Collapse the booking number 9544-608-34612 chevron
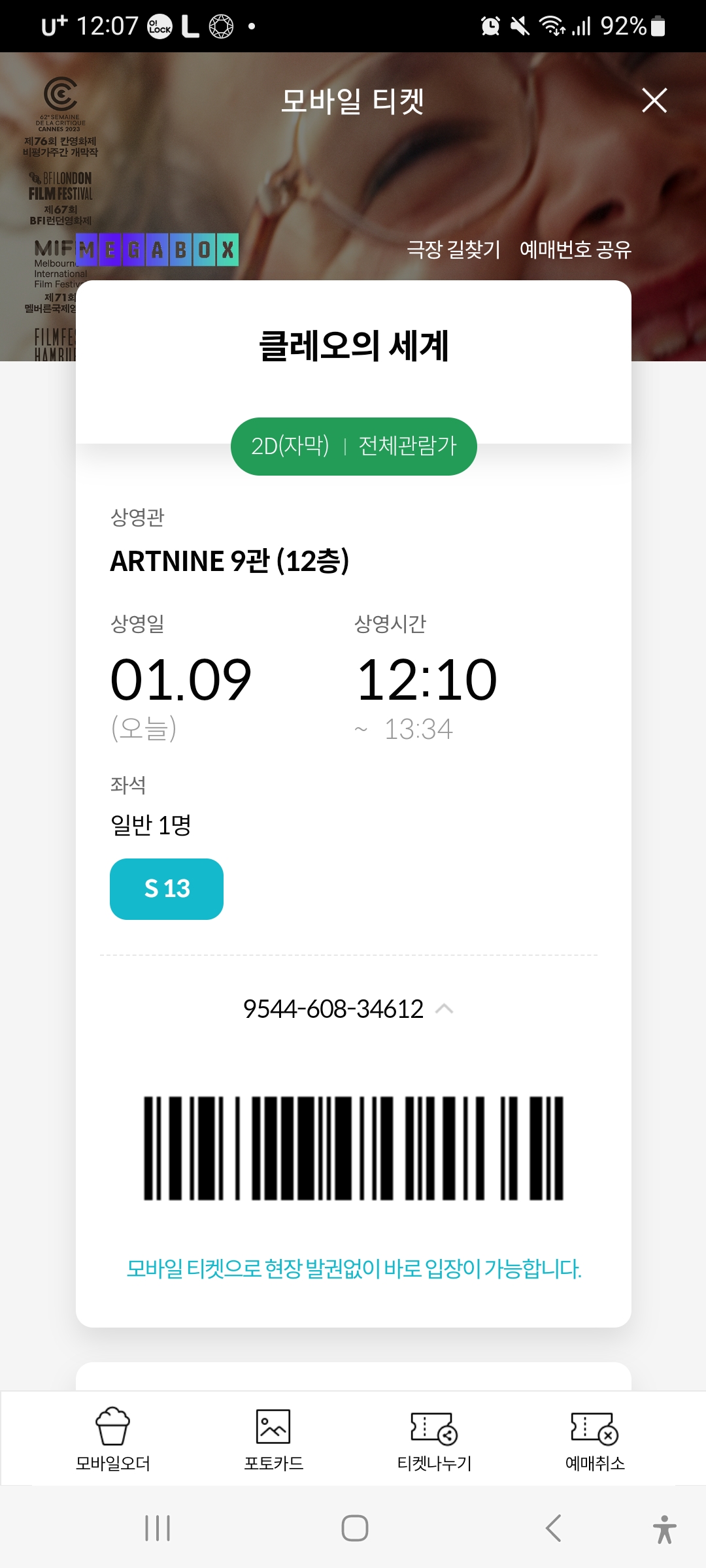The image size is (706, 1568). click(445, 1009)
